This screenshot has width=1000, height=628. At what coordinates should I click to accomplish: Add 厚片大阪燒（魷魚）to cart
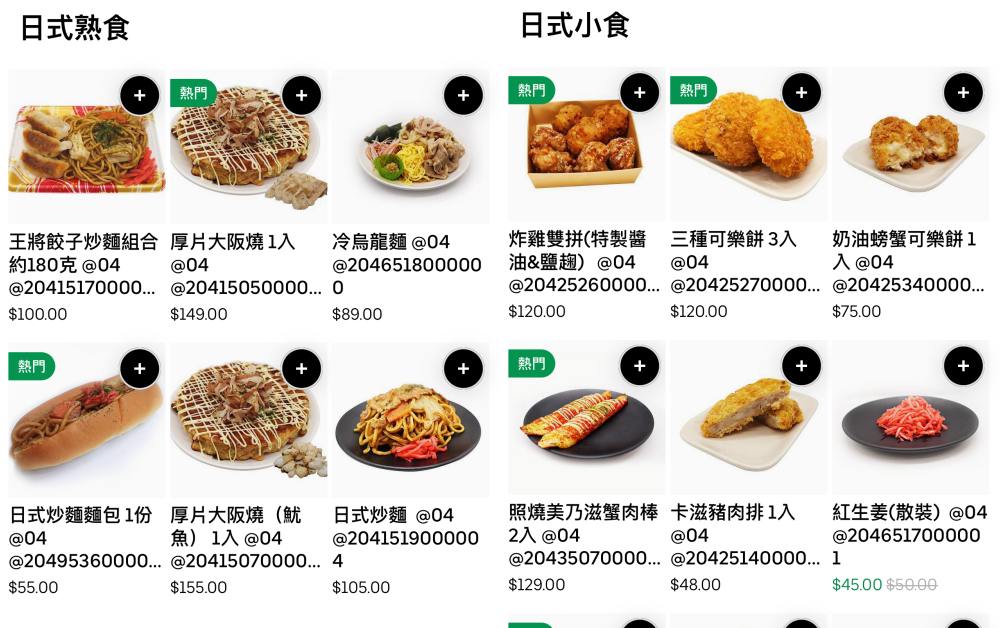301,369
